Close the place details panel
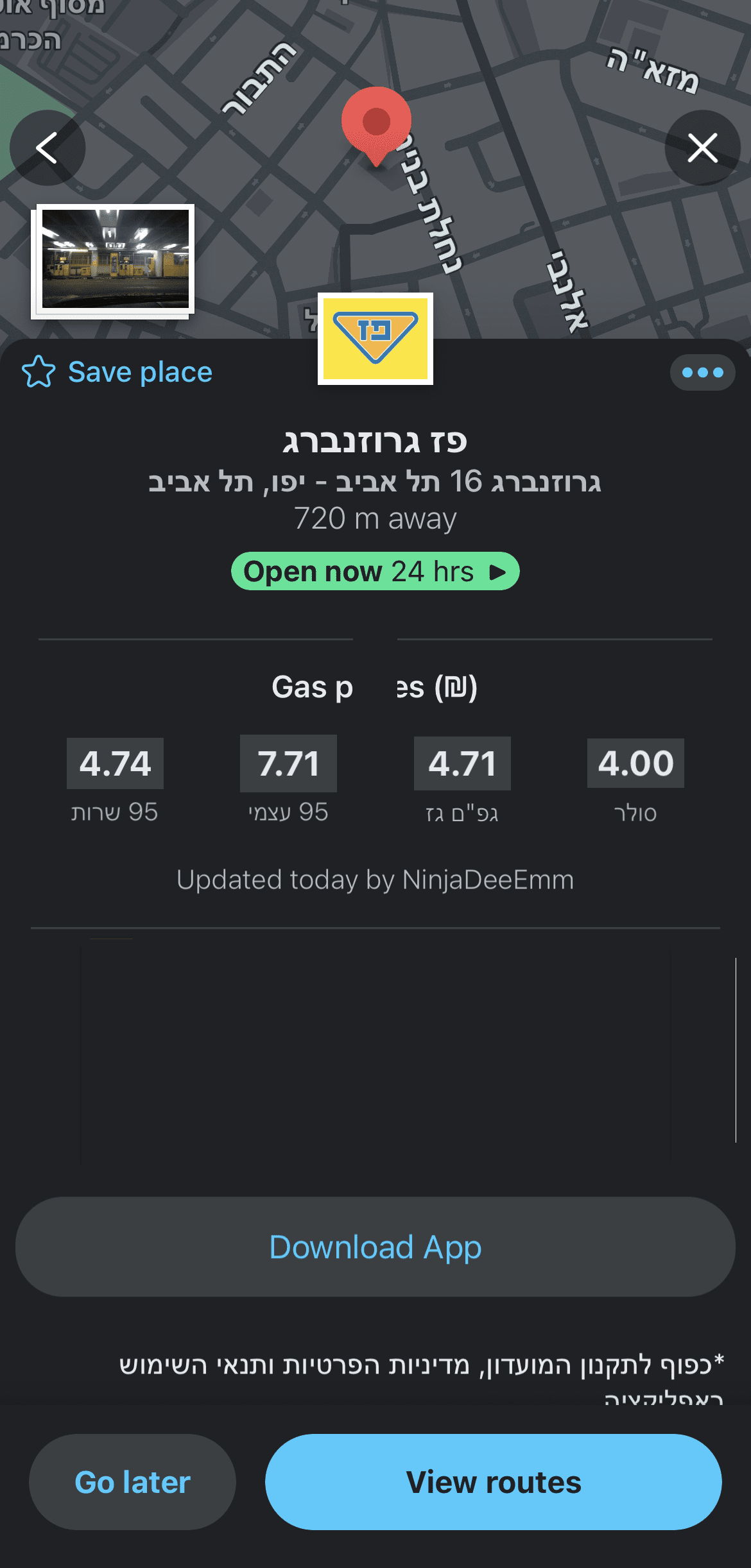The height and width of the screenshot is (1568, 751). tap(702, 148)
